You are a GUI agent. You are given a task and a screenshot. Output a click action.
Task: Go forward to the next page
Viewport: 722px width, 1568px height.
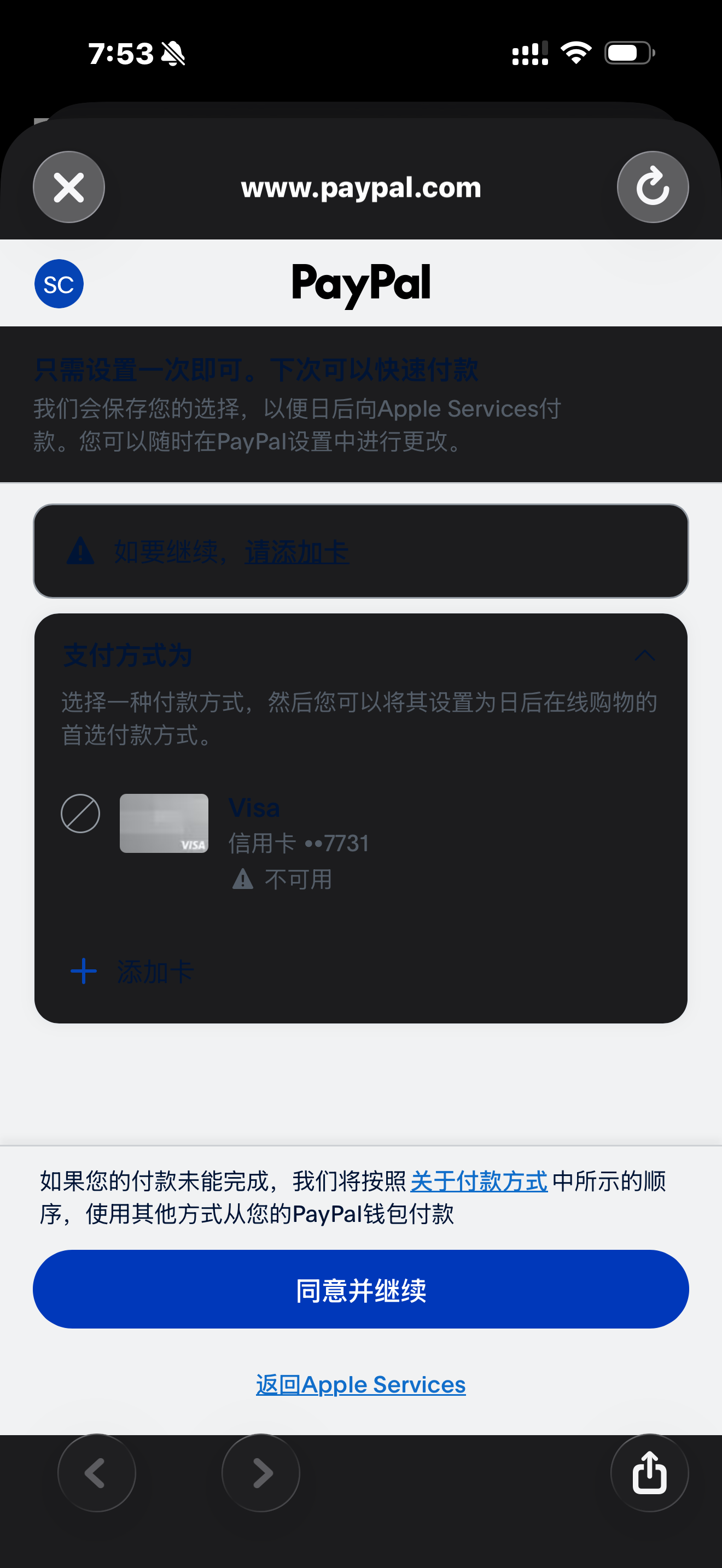(260, 1473)
